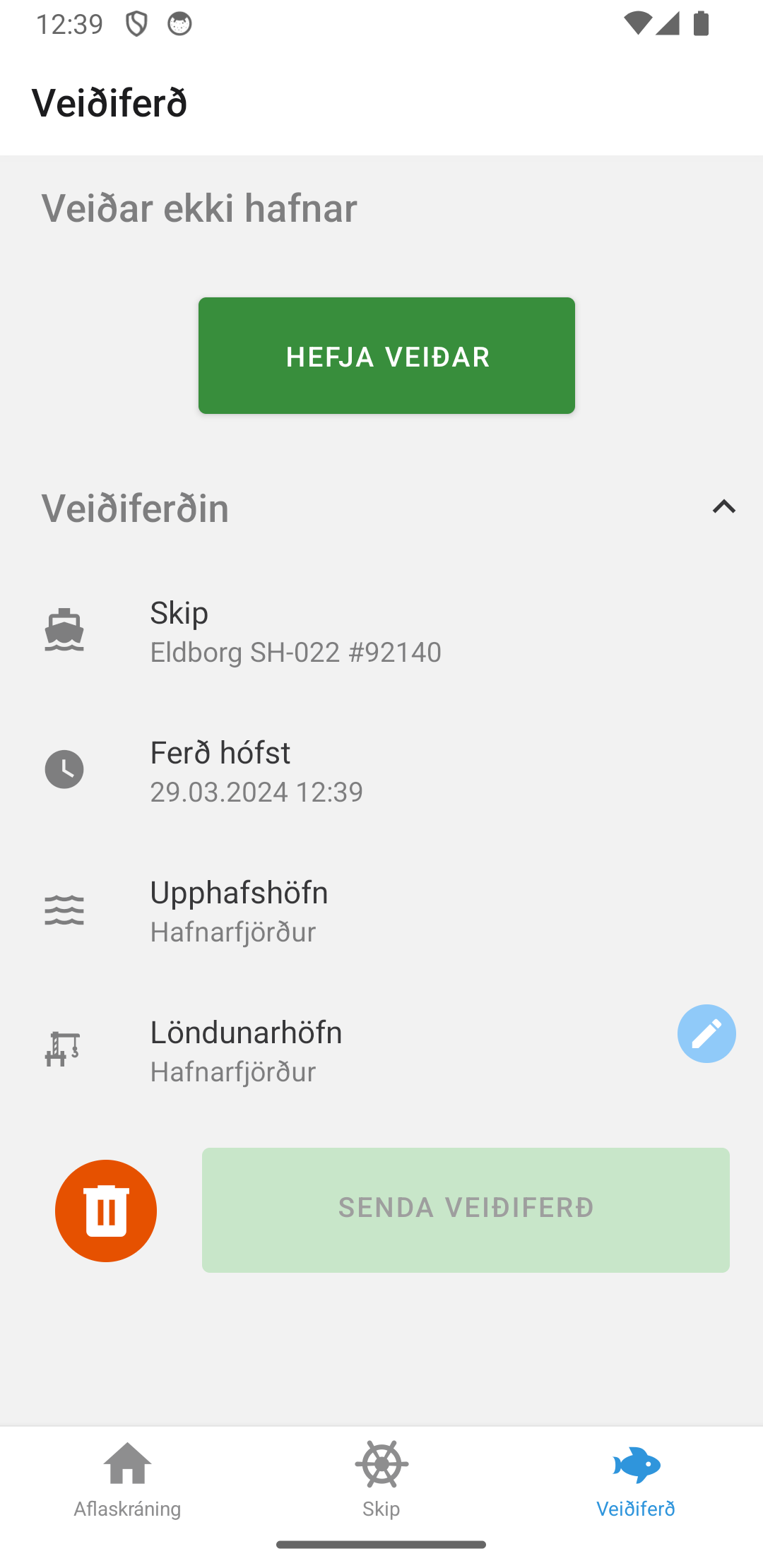
Task: Click the battery indicator at top right
Action: coord(702,23)
